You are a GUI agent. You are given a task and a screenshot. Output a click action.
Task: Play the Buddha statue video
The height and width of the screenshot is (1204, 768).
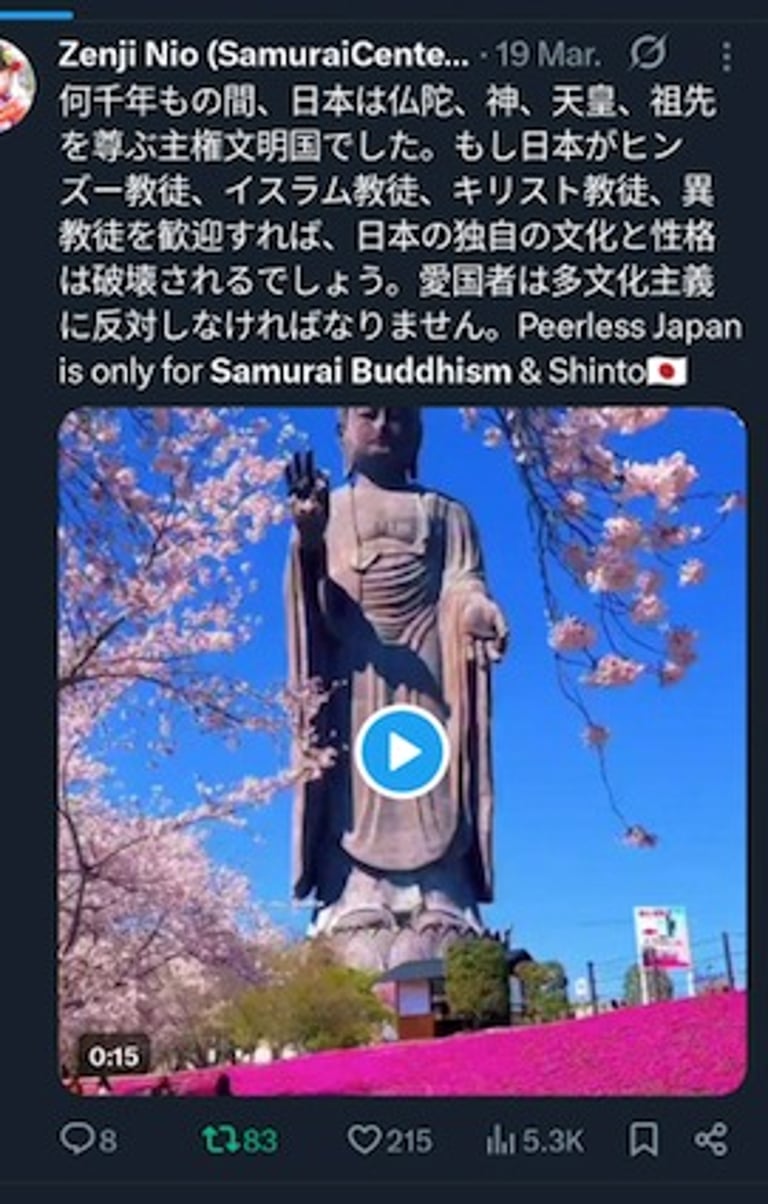tap(402, 752)
